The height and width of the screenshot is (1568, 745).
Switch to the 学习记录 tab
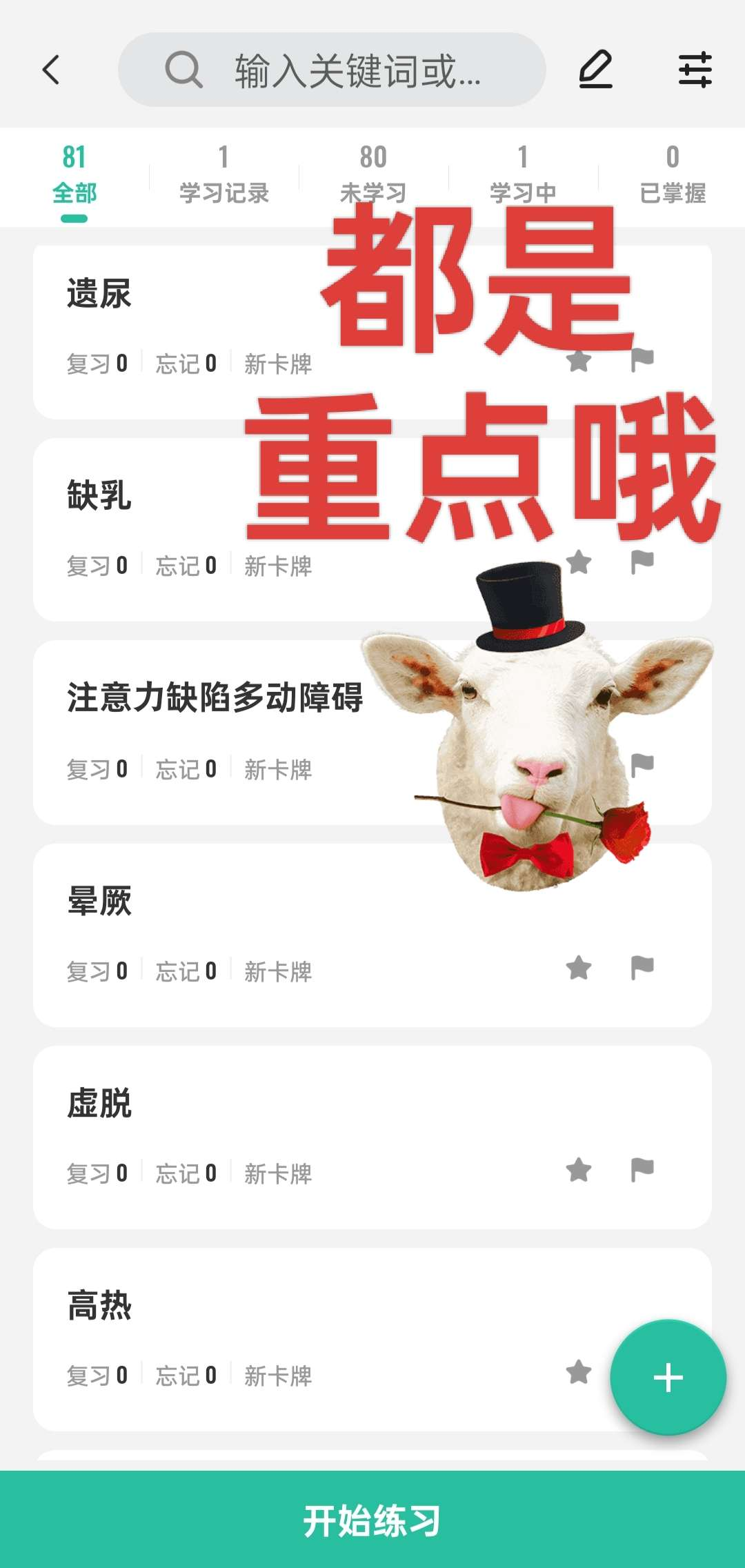point(223,175)
